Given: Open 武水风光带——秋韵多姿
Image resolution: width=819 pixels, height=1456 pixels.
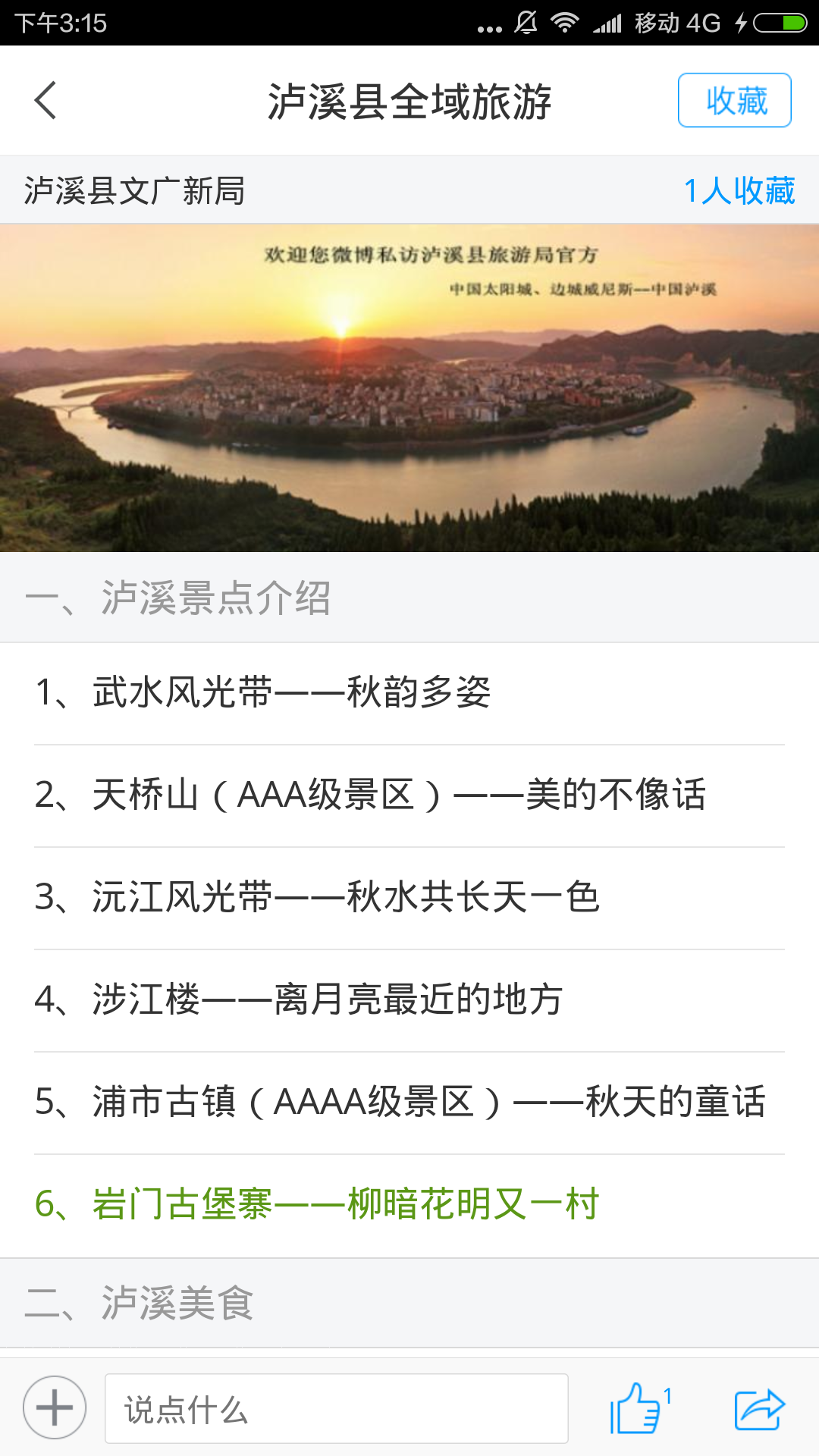Looking at the screenshot, I should [x=292, y=692].
